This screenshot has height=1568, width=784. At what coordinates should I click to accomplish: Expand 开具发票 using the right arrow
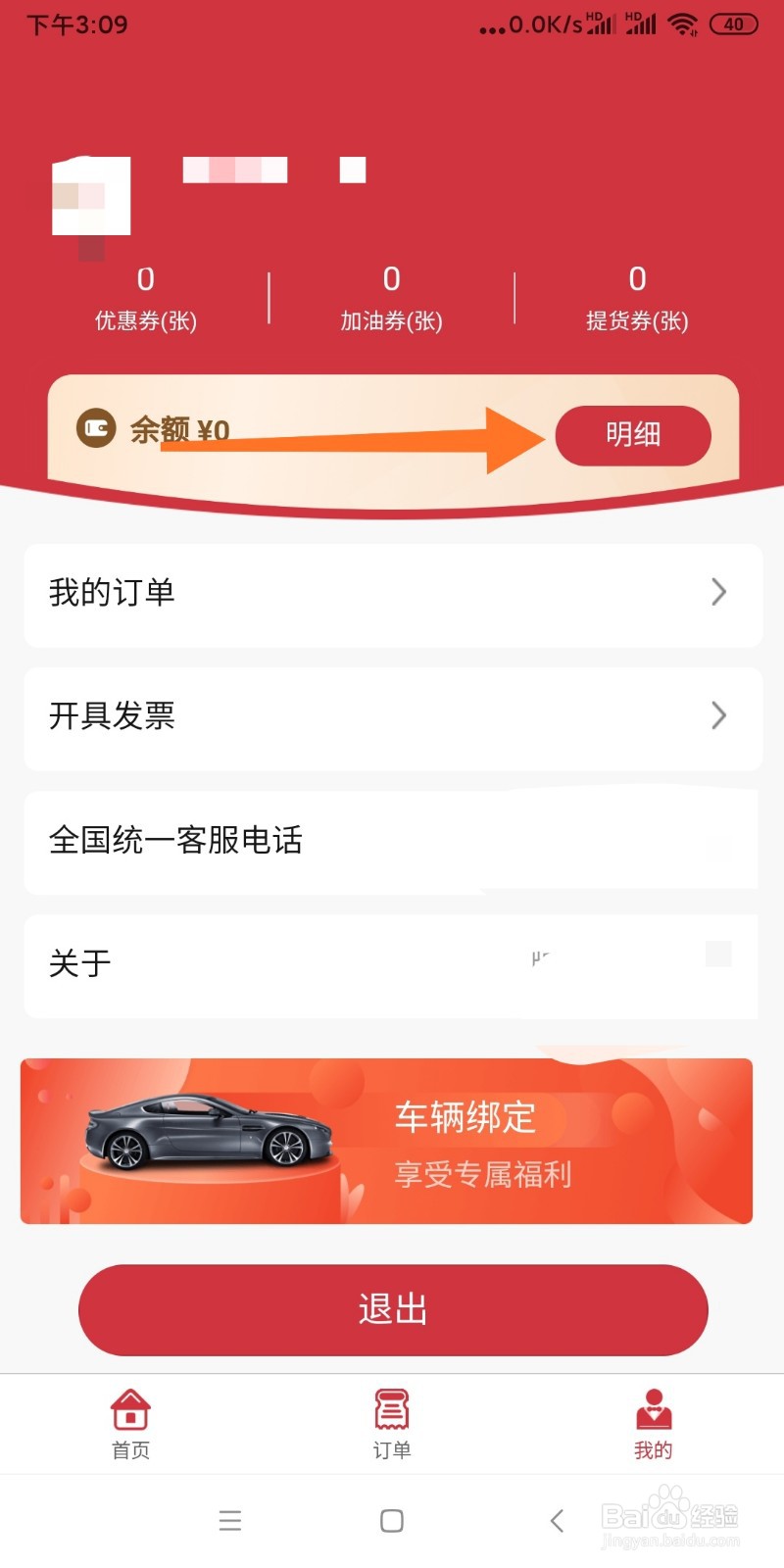click(718, 717)
